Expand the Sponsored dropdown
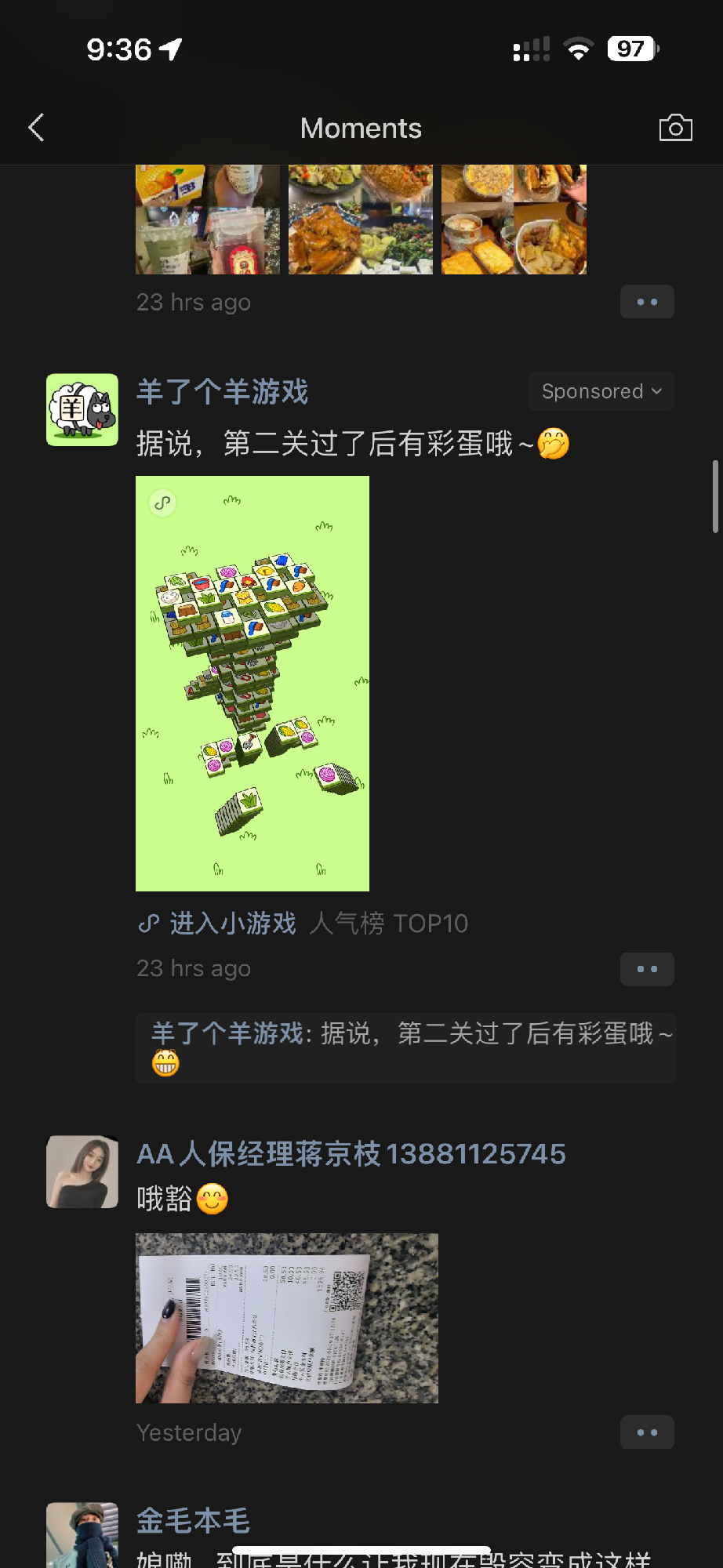The width and height of the screenshot is (723, 1568). coord(601,391)
